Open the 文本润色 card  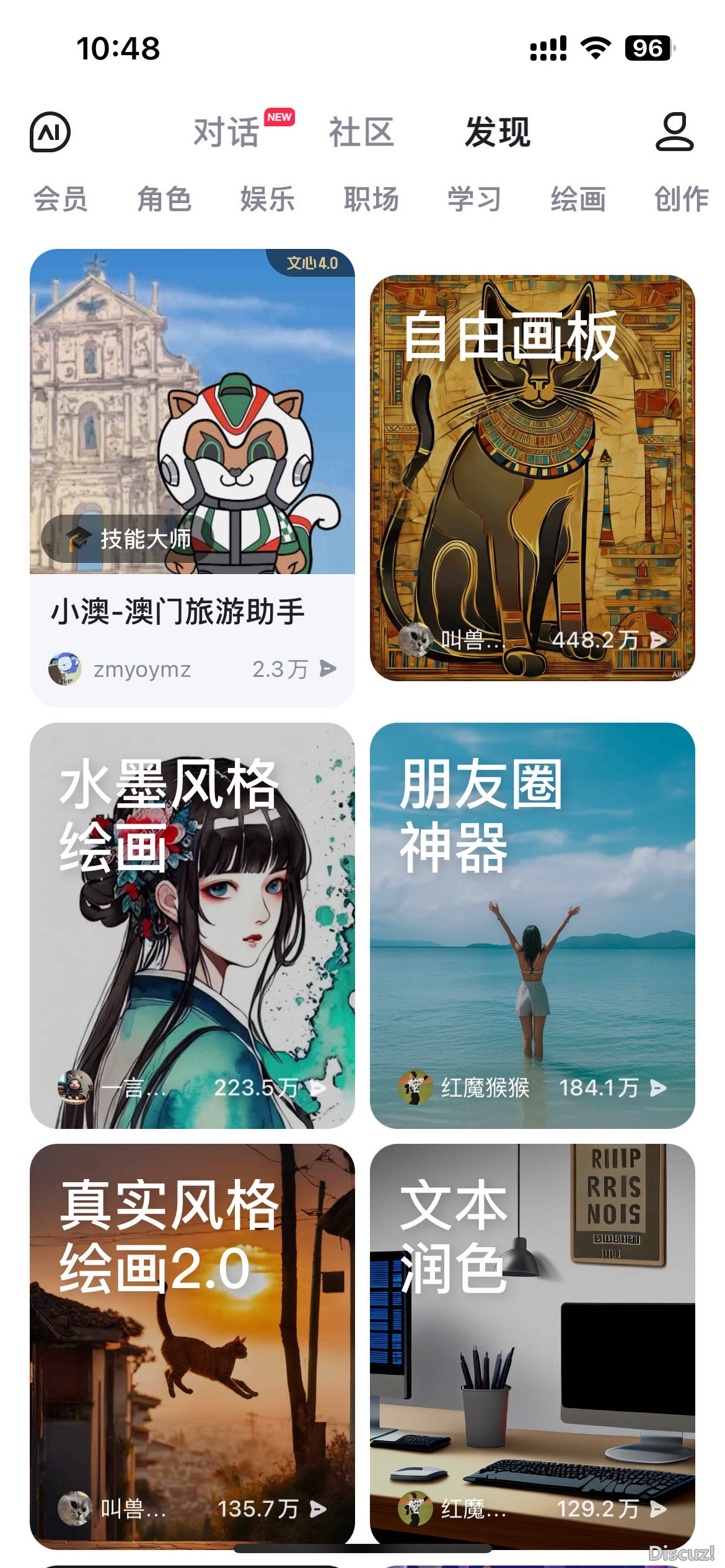532,1345
